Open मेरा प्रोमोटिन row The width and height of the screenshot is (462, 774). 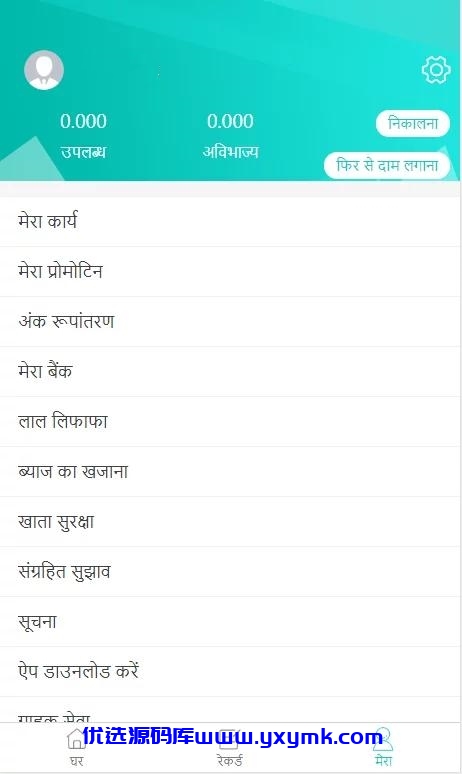pyautogui.click(x=230, y=271)
